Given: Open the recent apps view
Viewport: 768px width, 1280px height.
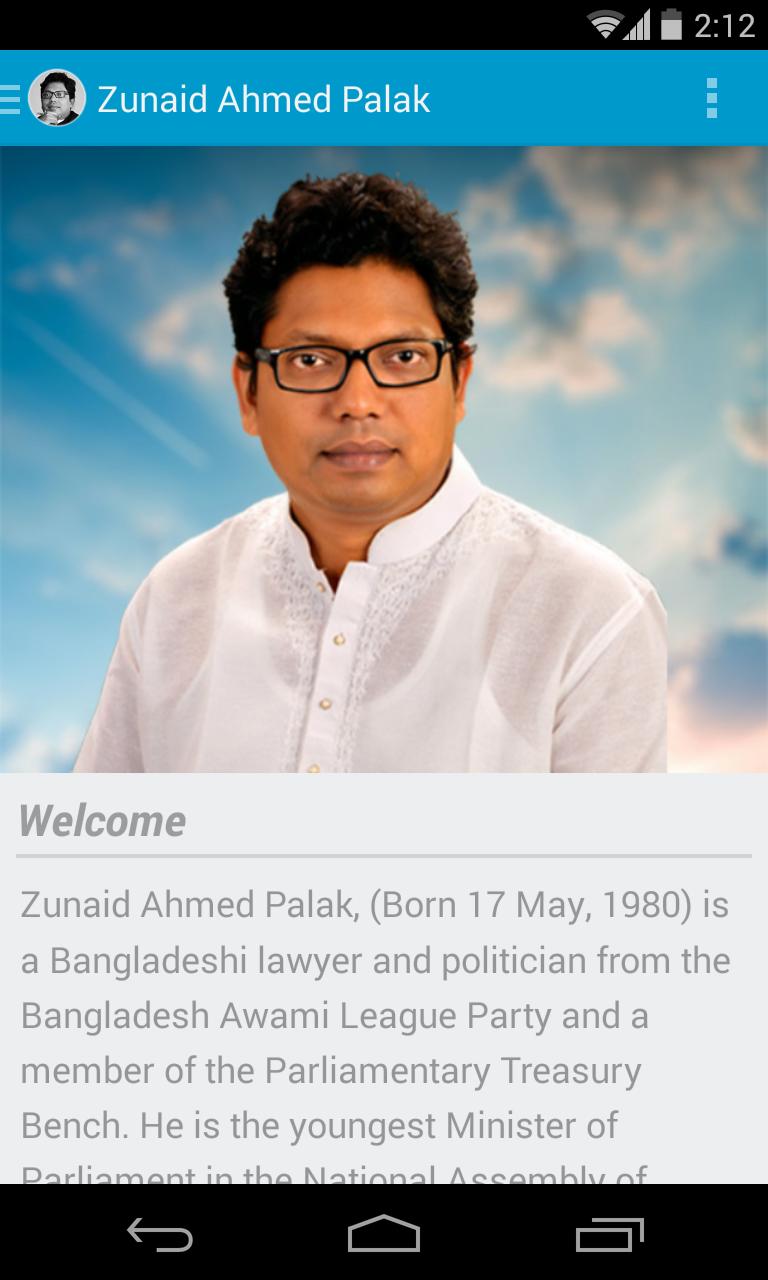Looking at the screenshot, I should (609, 1234).
